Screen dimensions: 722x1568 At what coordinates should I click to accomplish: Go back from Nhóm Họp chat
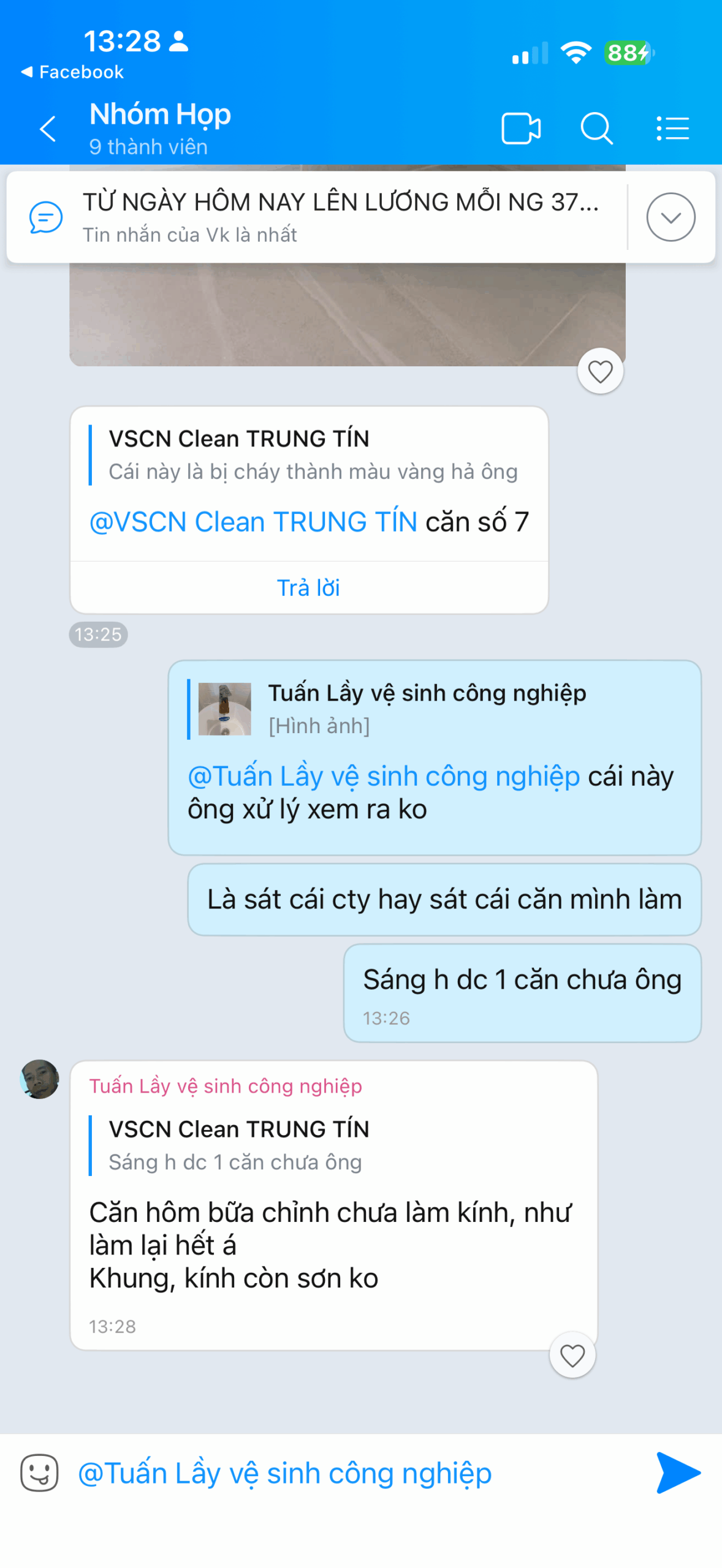pyautogui.click(x=48, y=129)
